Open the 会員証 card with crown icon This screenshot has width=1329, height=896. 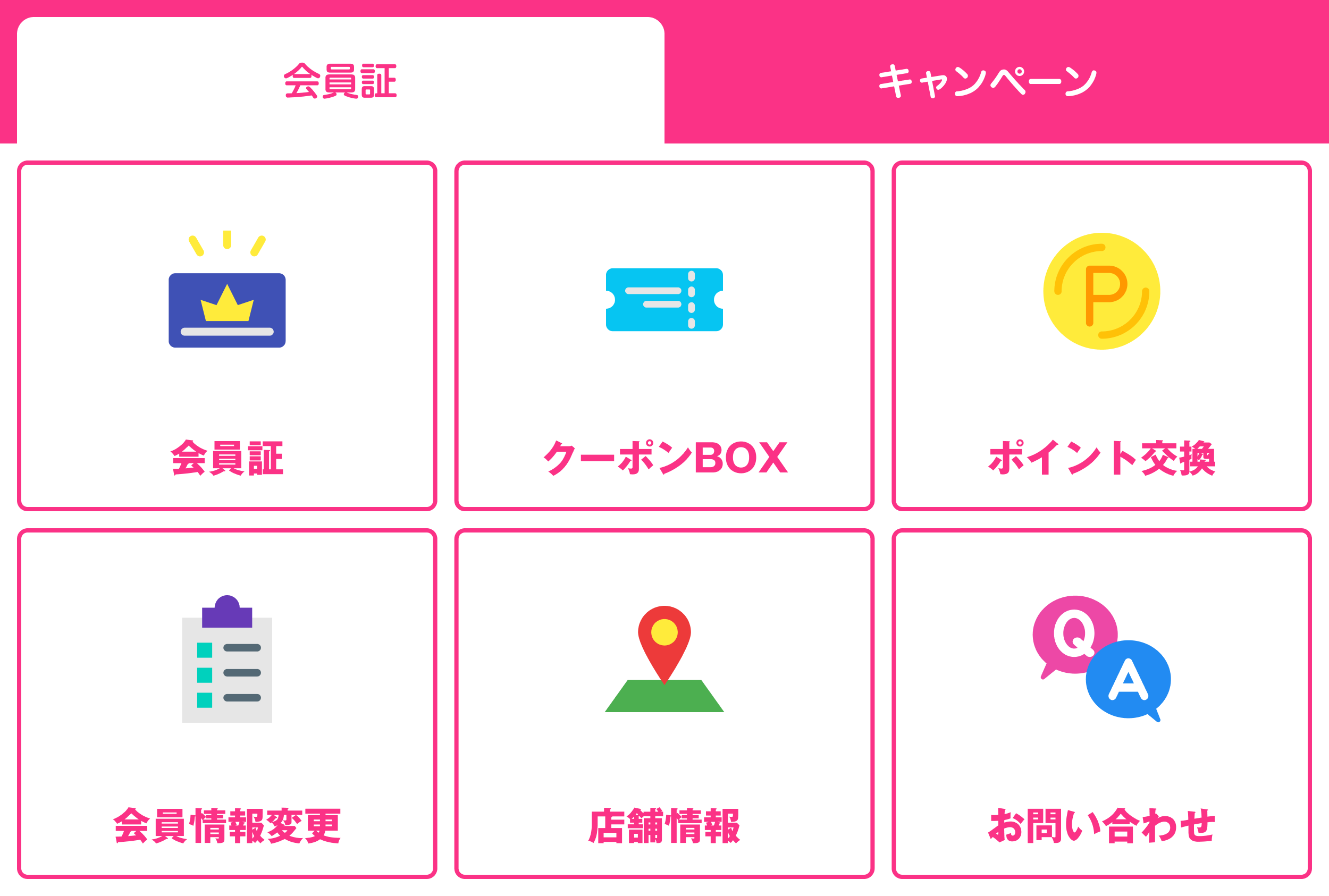[x=227, y=335]
